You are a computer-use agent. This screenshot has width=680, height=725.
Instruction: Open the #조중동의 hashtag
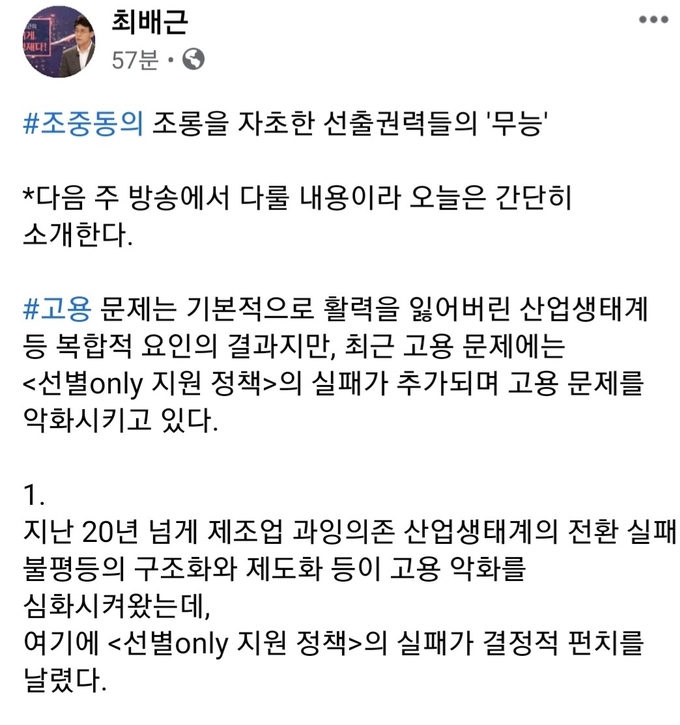[84, 126]
